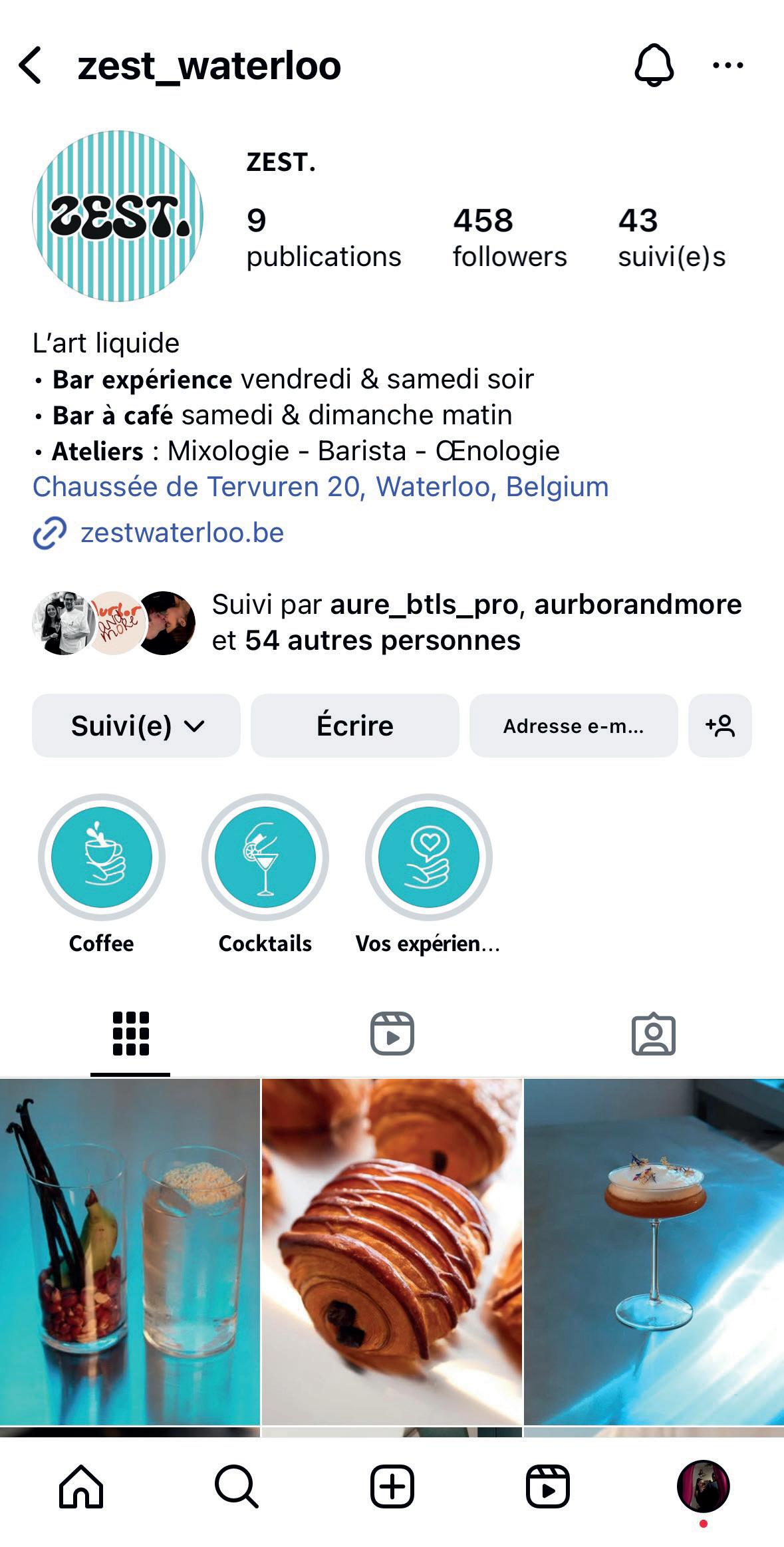784x1547 pixels.
Task: Open the pain au chocolat post
Action: 392,1252
